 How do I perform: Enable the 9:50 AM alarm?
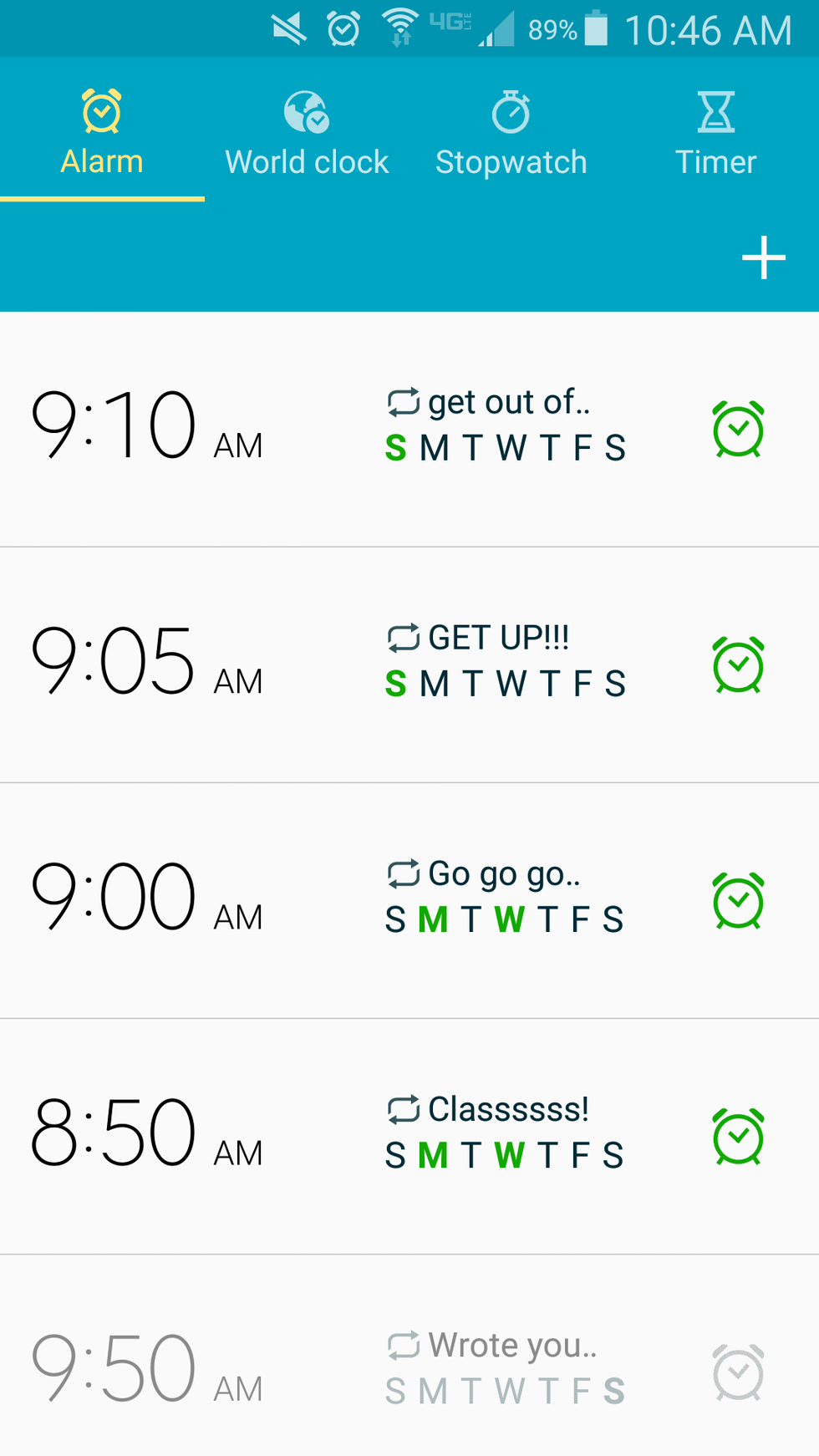point(738,1372)
